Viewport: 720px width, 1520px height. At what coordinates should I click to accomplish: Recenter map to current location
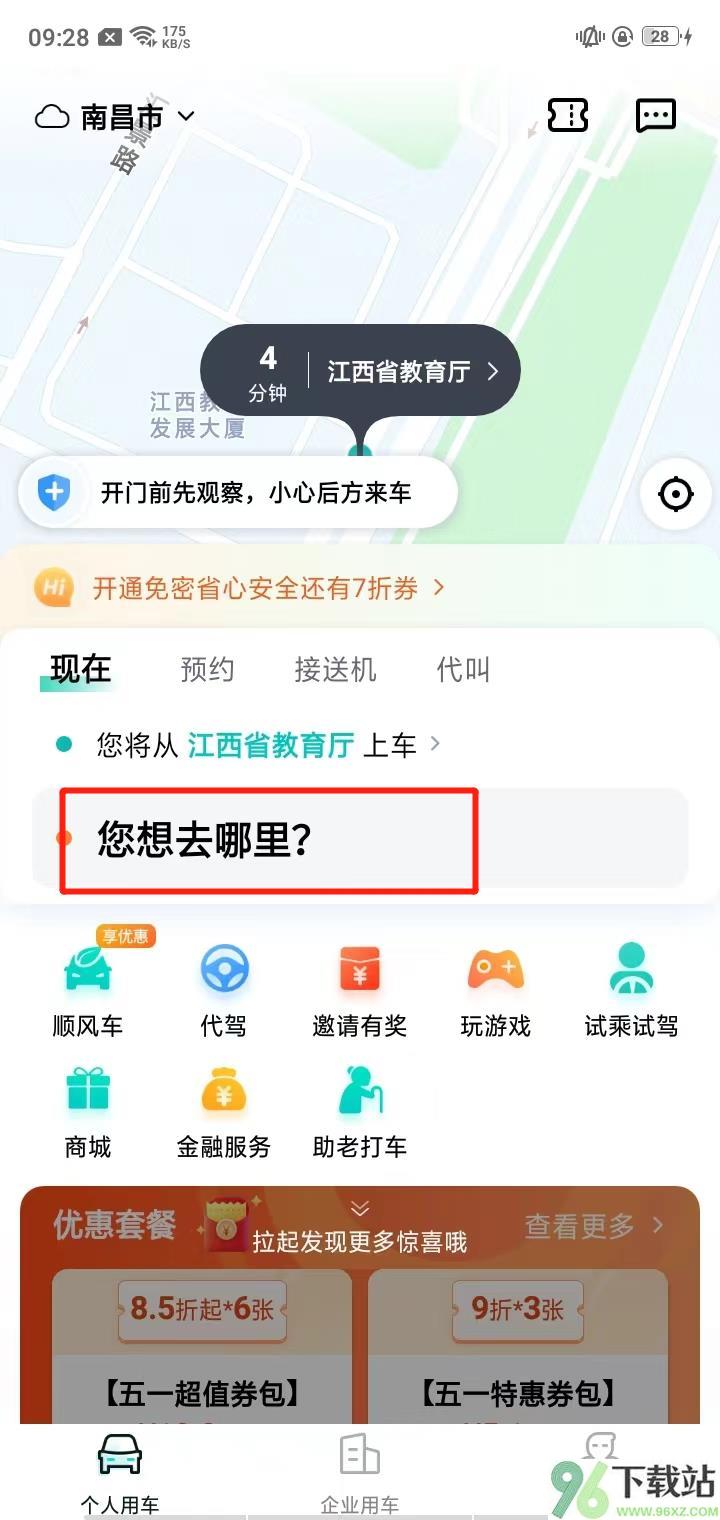(x=676, y=493)
